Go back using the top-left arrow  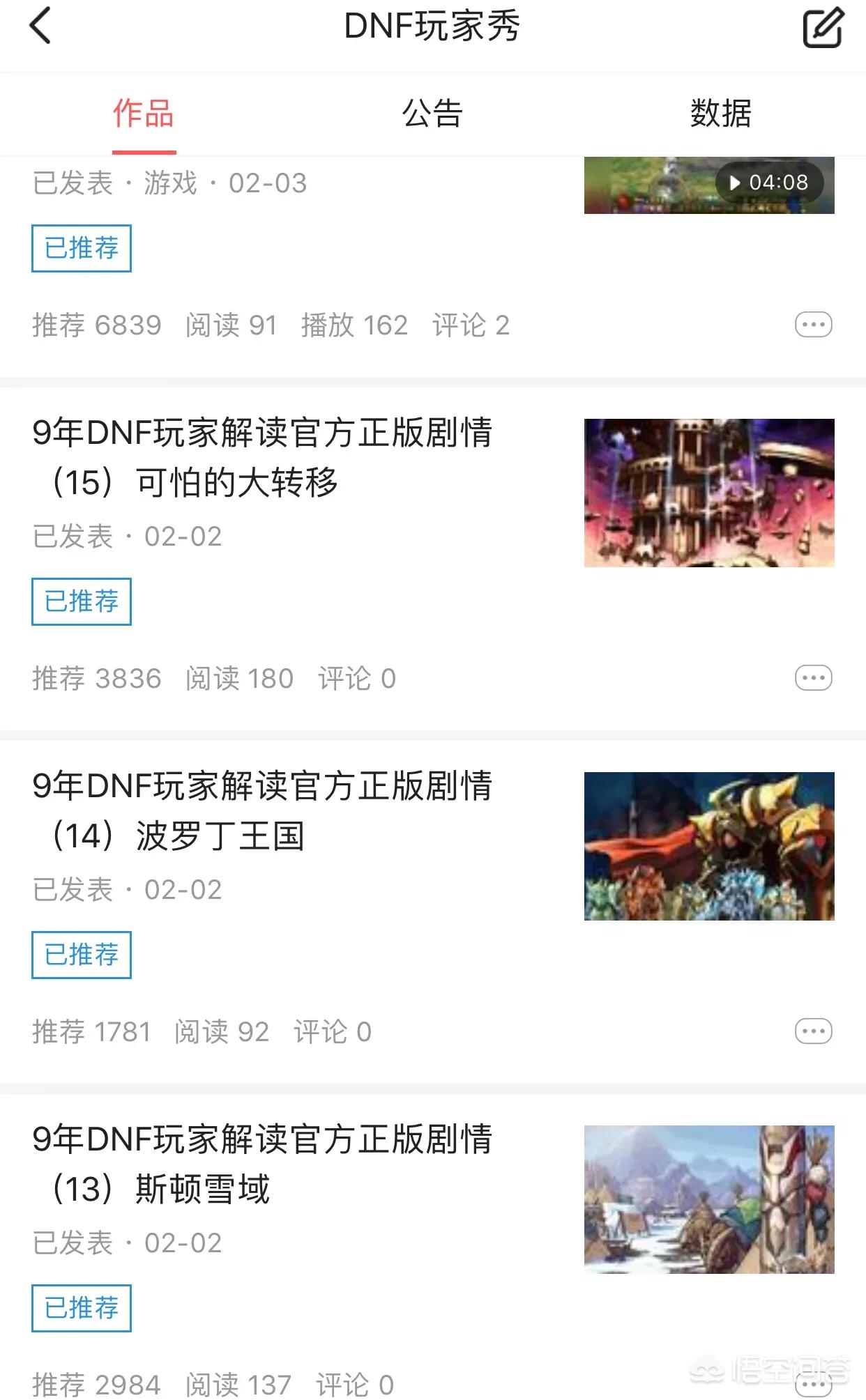pyautogui.click(x=40, y=26)
